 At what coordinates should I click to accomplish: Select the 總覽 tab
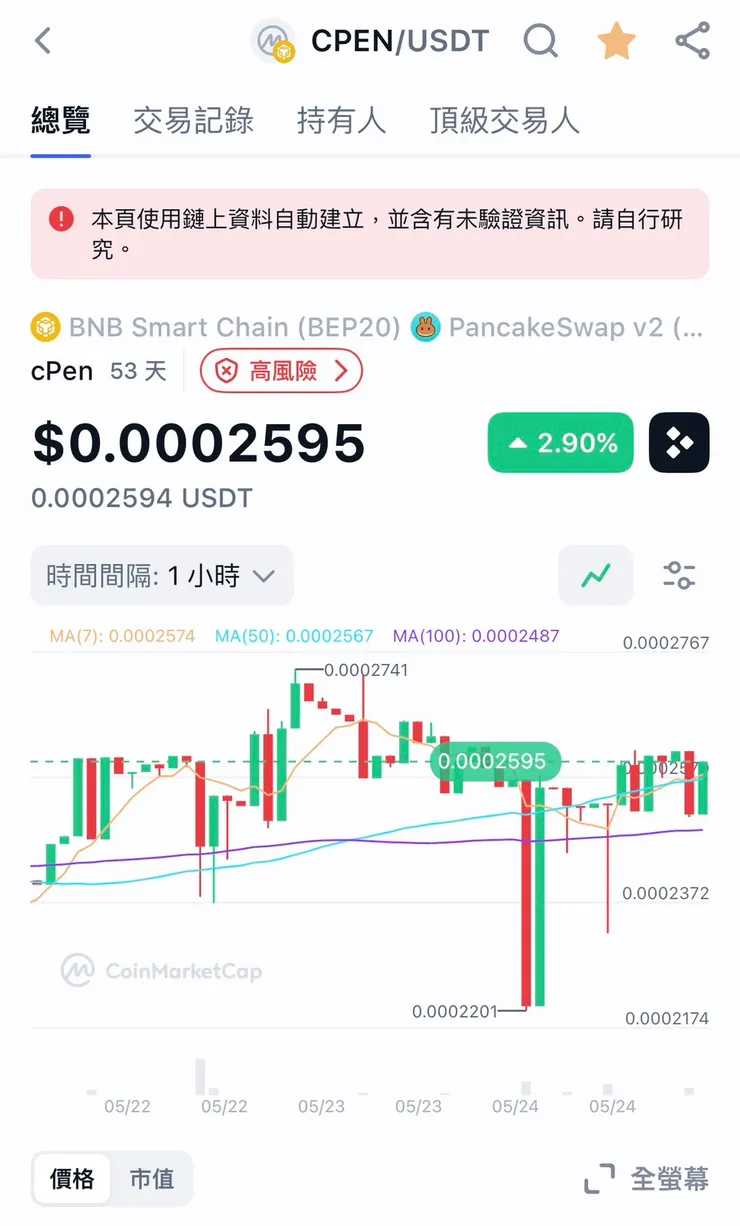coord(60,121)
